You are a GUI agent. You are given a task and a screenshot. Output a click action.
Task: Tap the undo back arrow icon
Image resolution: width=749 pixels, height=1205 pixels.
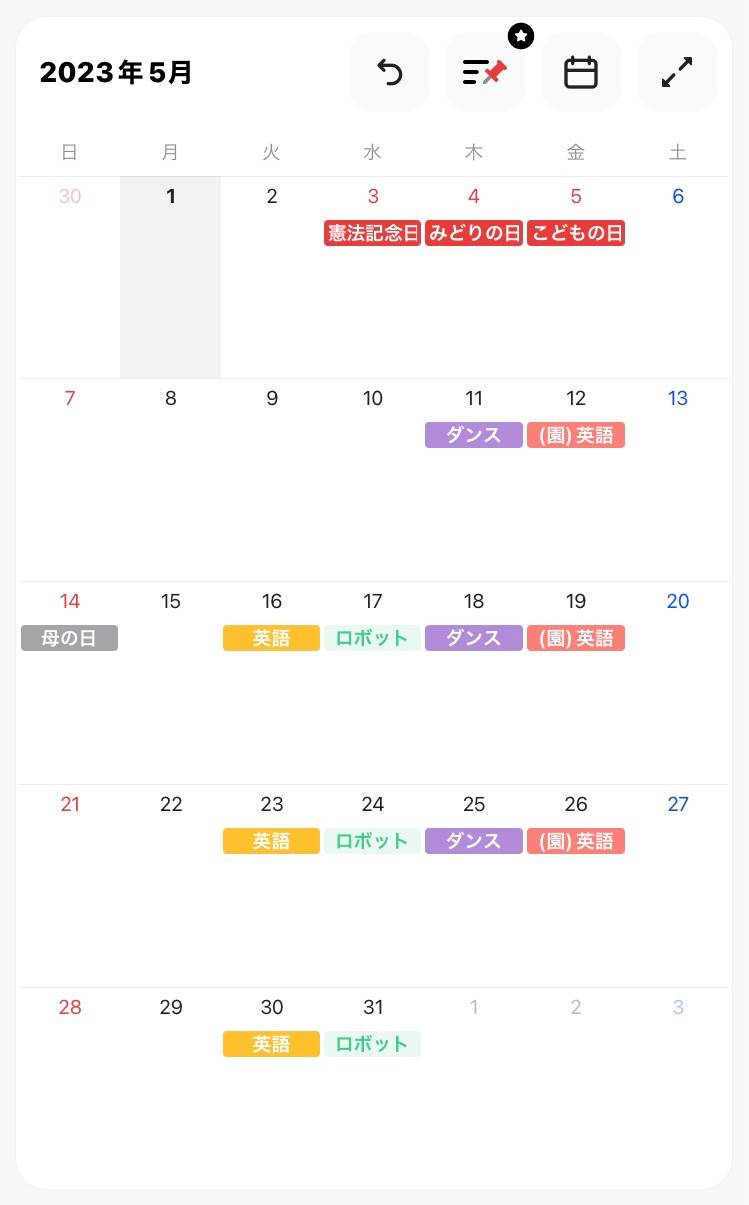tap(389, 73)
